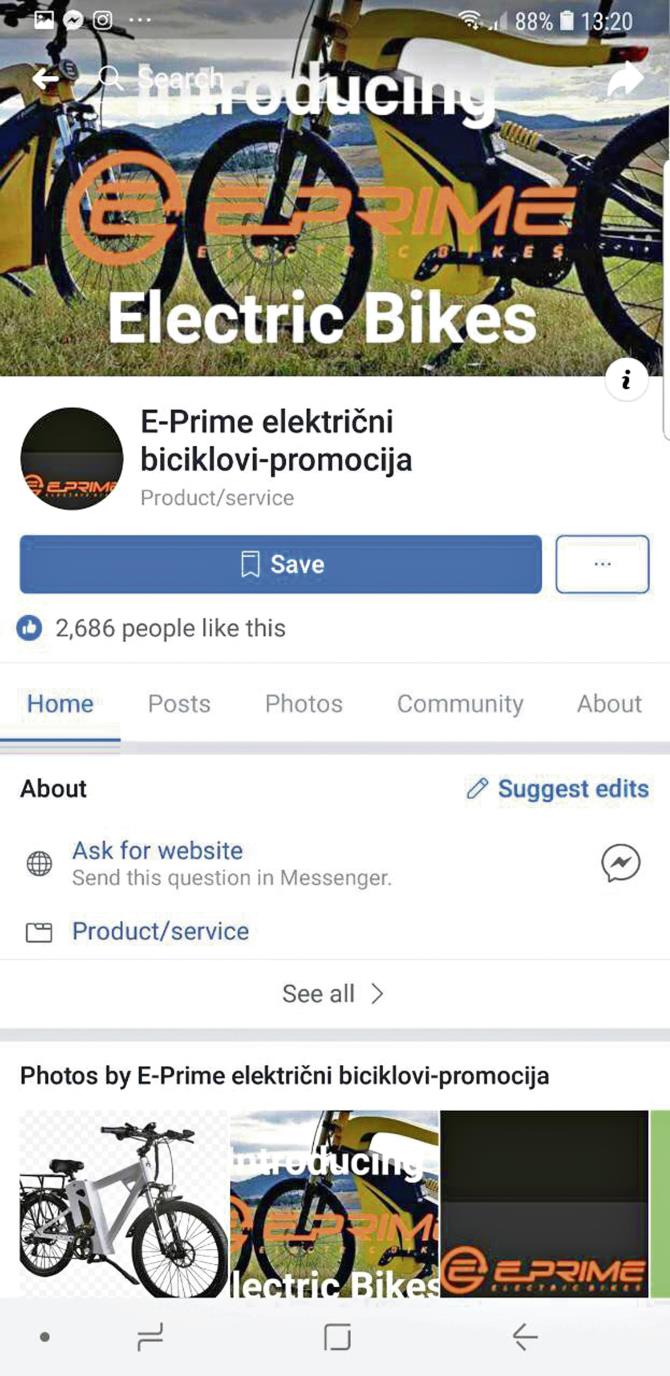Switch to the Posts tab
This screenshot has width=670, height=1376.
(x=179, y=704)
